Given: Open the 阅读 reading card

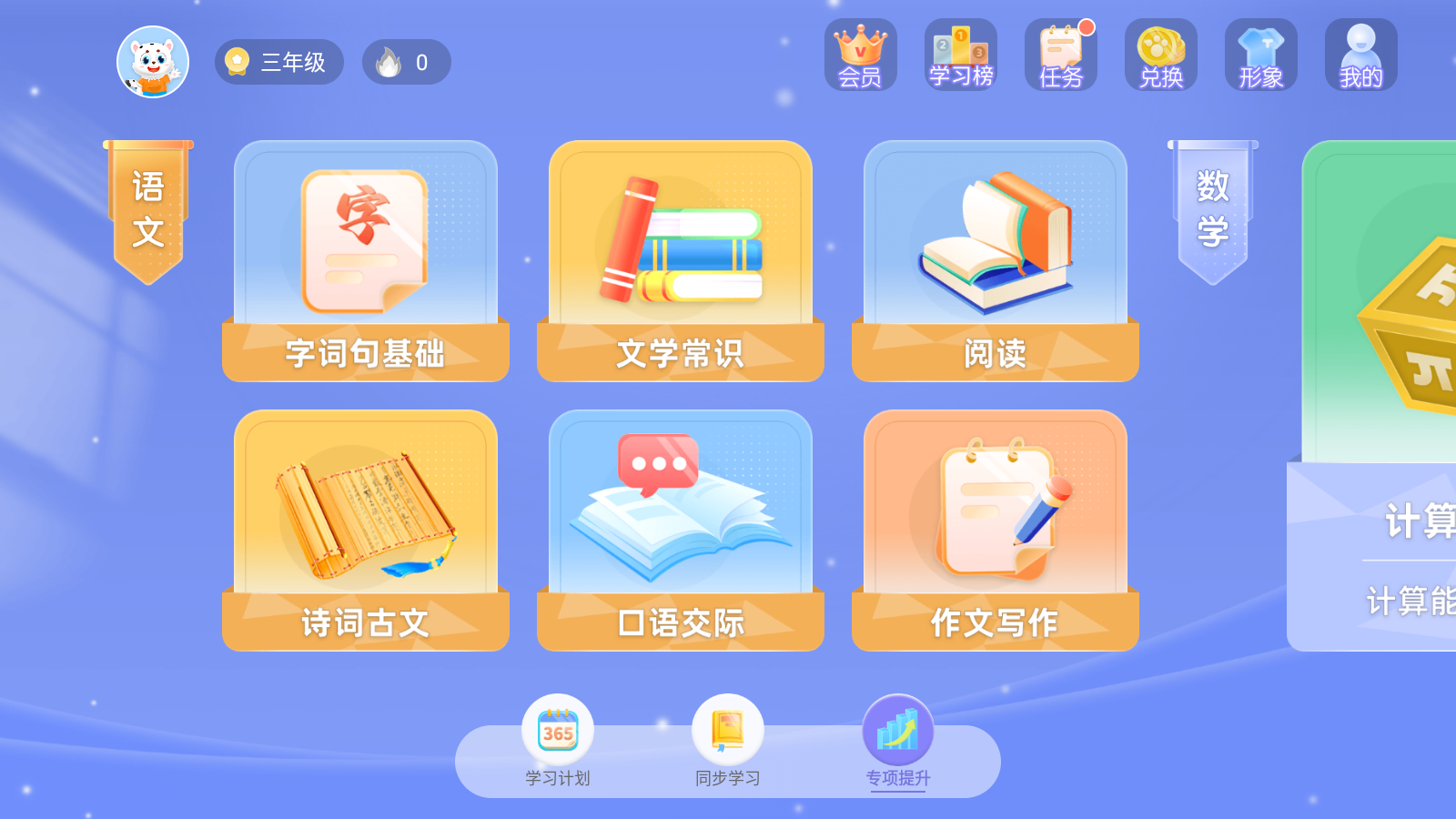Looking at the screenshot, I should (x=996, y=261).
